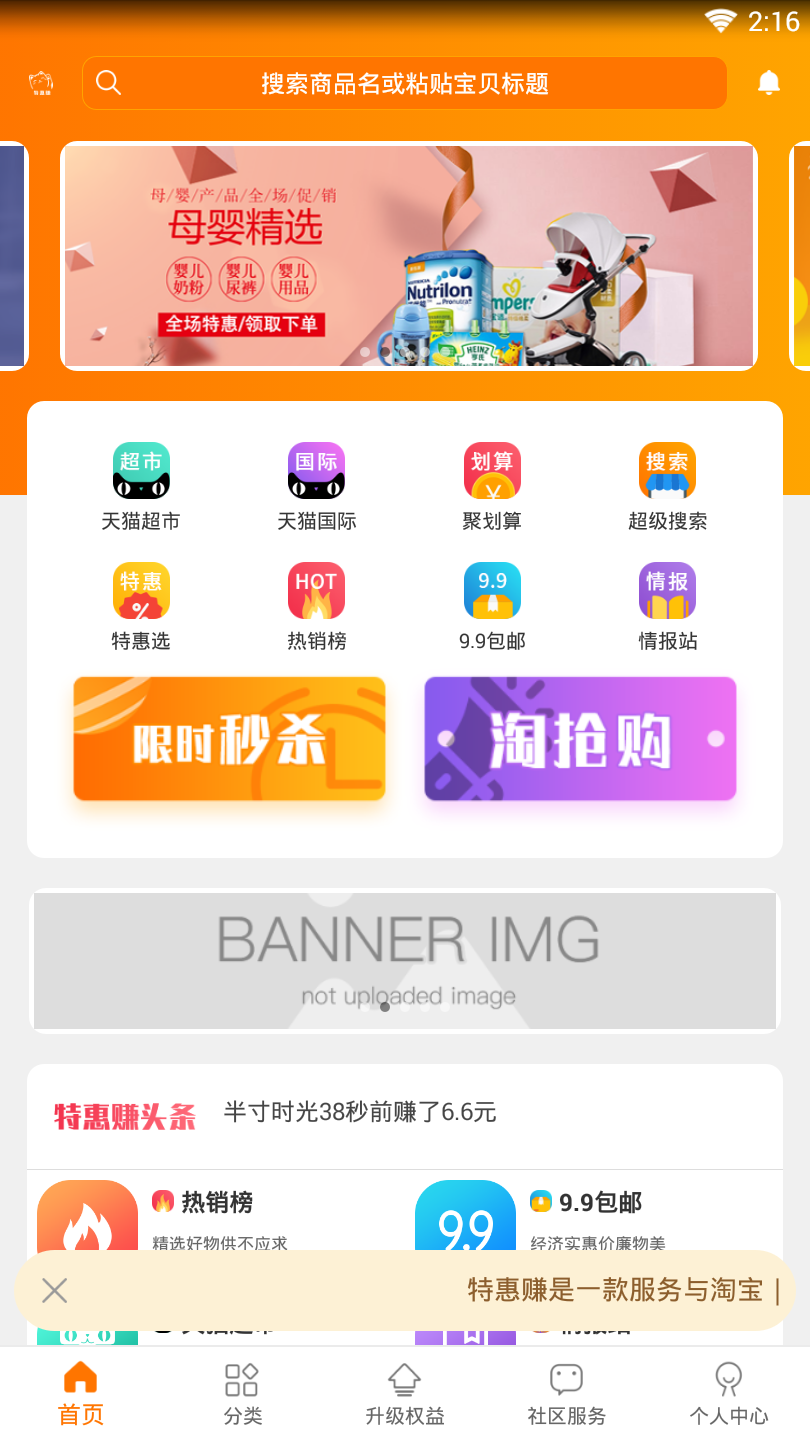Open the notifications bell
The height and width of the screenshot is (1440, 810).
click(x=768, y=83)
